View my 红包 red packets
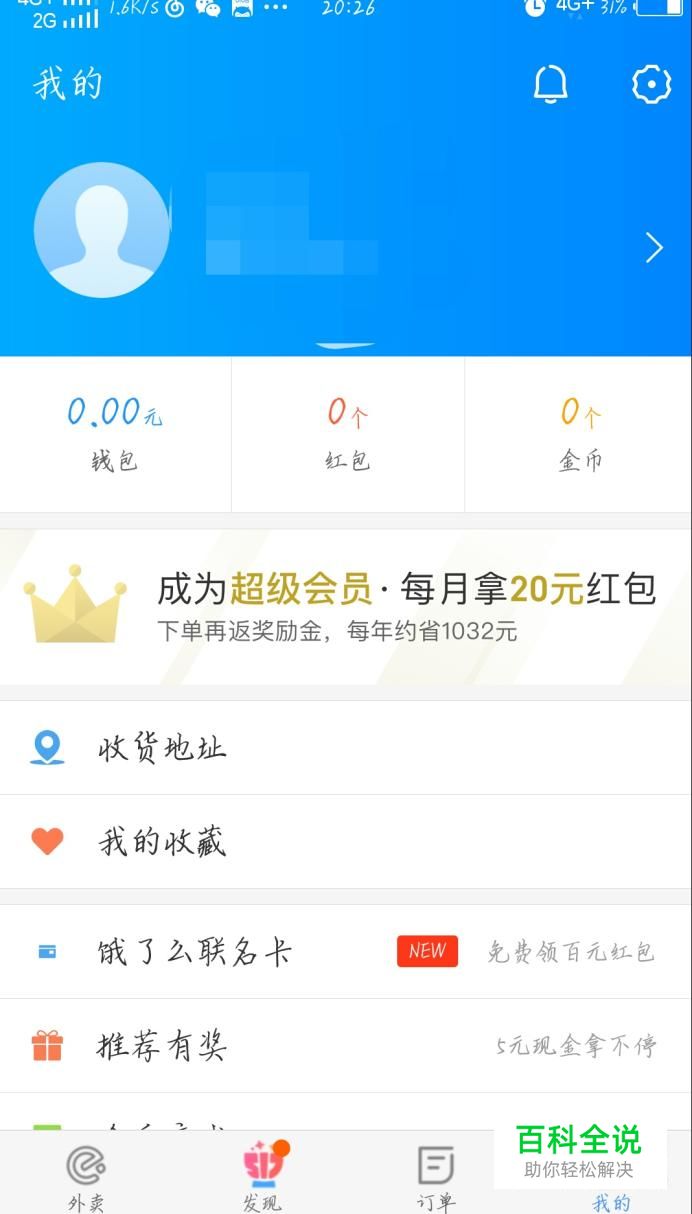The image size is (692, 1214). click(347, 434)
